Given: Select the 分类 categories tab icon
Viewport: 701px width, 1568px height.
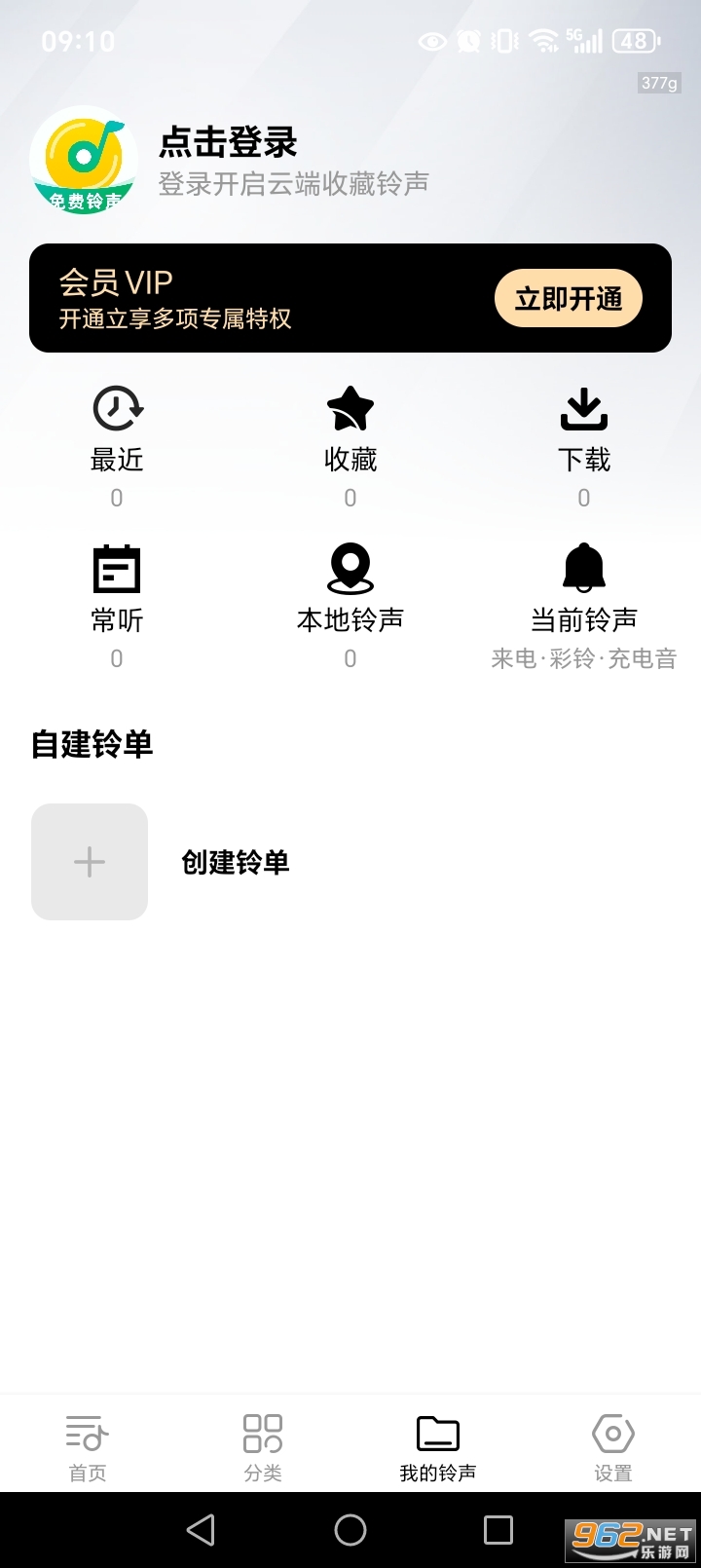Looking at the screenshot, I should point(261,1444).
